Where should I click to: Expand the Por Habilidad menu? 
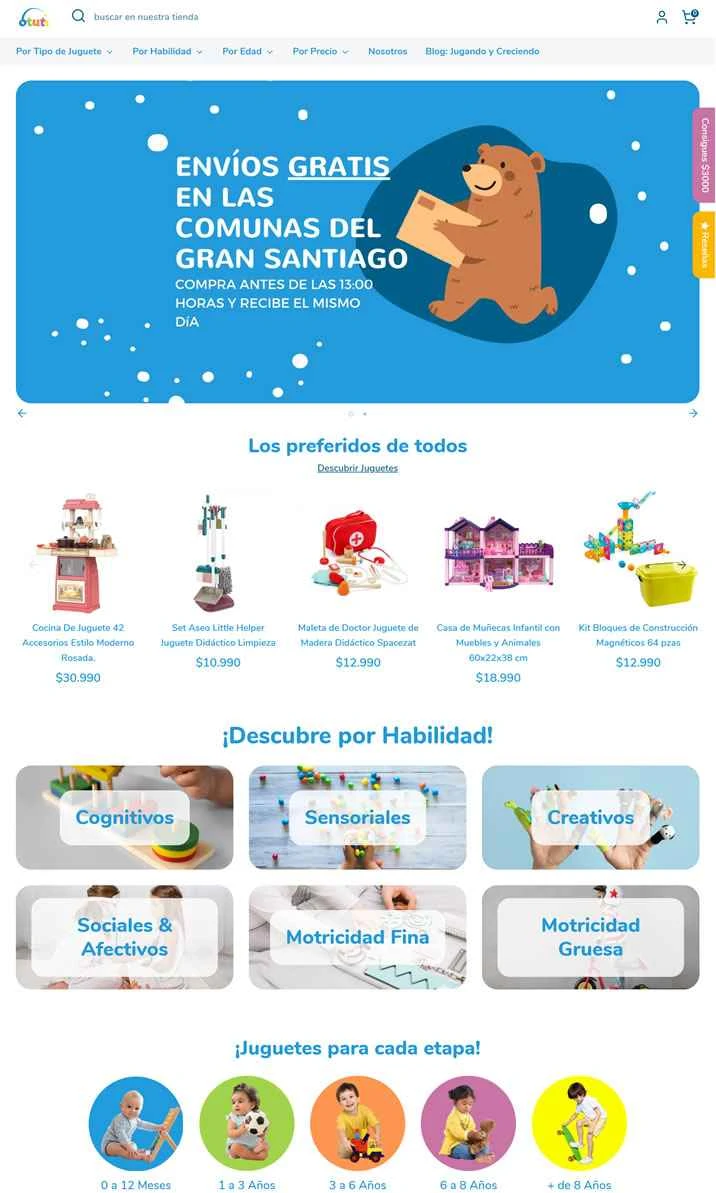tap(167, 51)
